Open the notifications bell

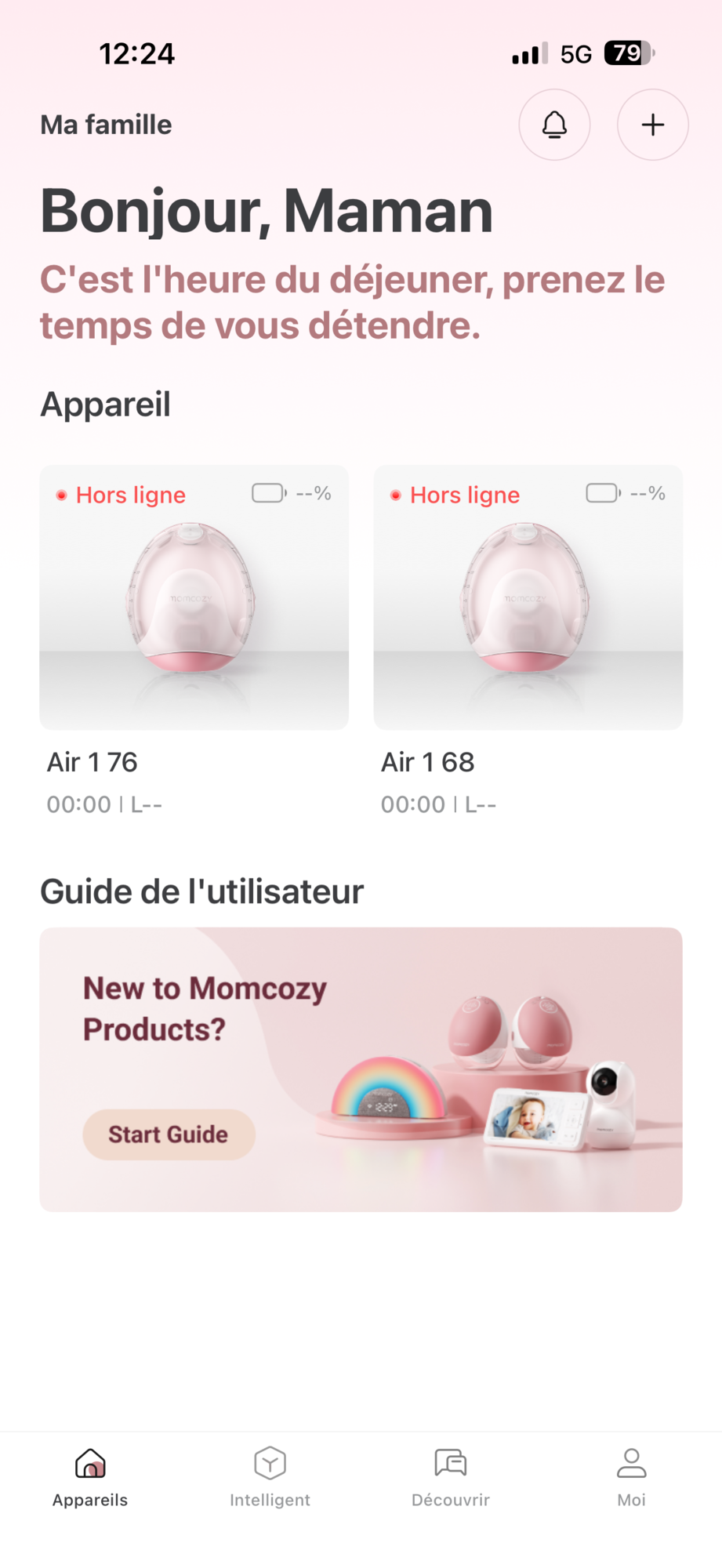click(554, 125)
